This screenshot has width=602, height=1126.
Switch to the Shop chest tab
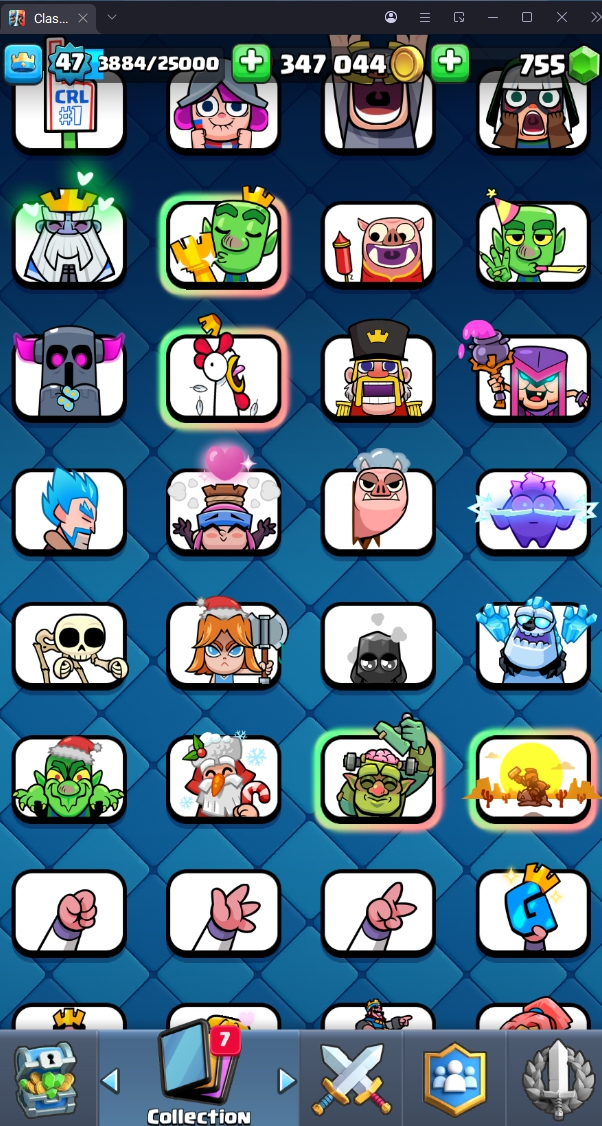tap(46, 1078)
